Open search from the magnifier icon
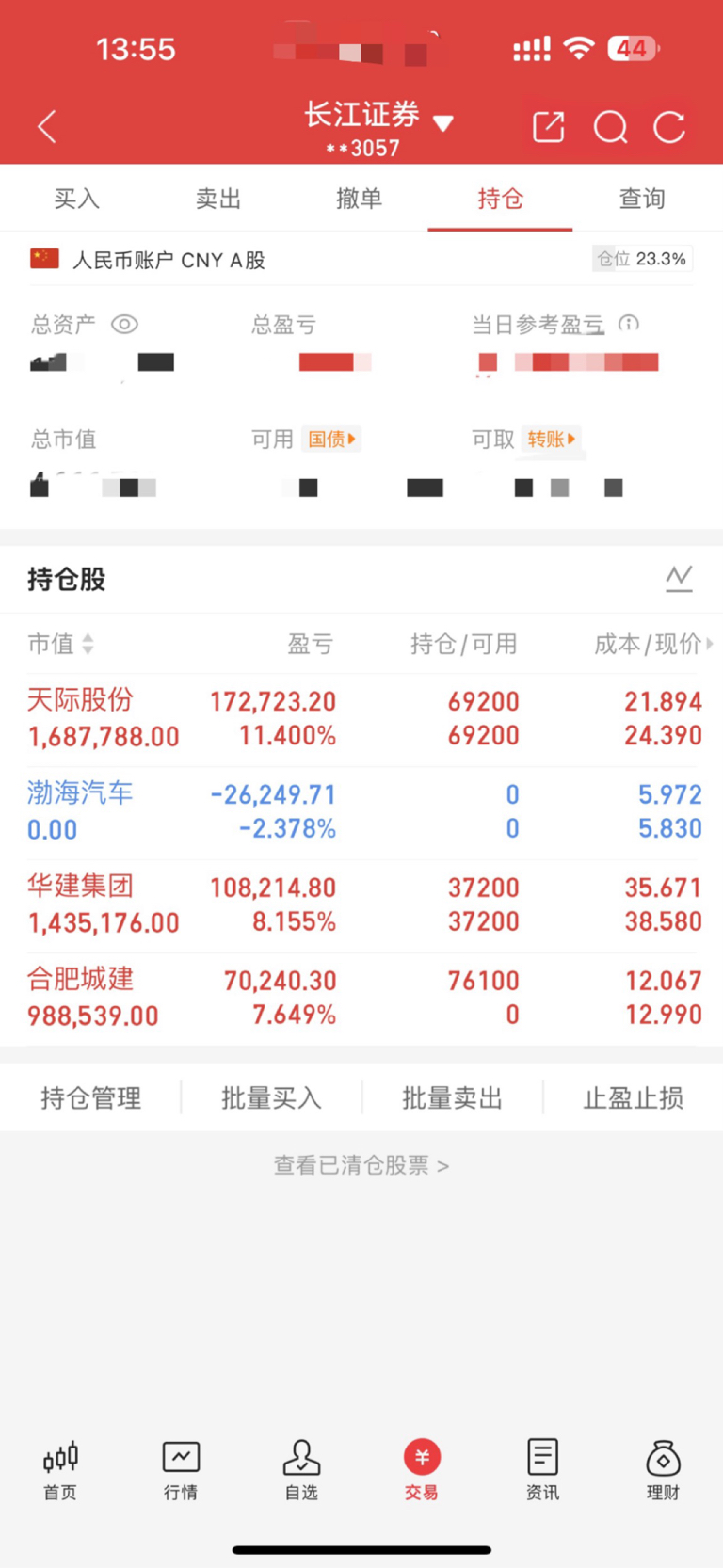Viewport: 723px width, 1568px height. click(610, 126)
